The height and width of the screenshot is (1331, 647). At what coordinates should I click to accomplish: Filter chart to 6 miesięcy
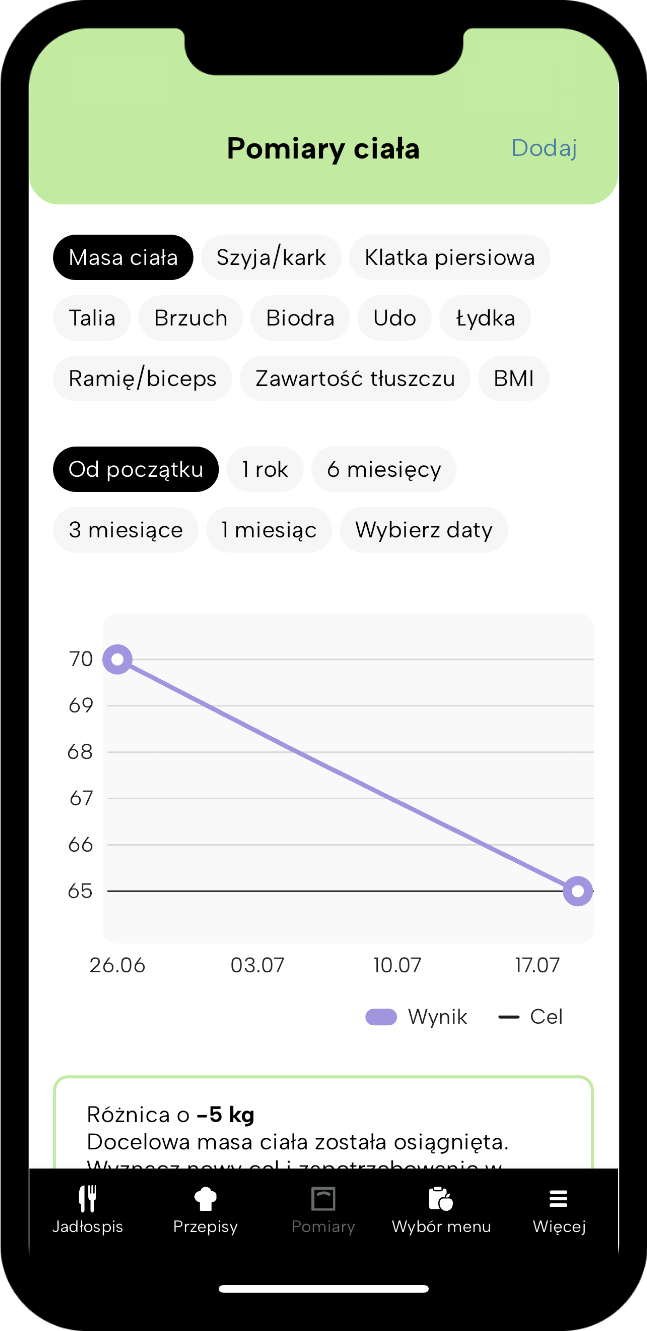[384, 469]
